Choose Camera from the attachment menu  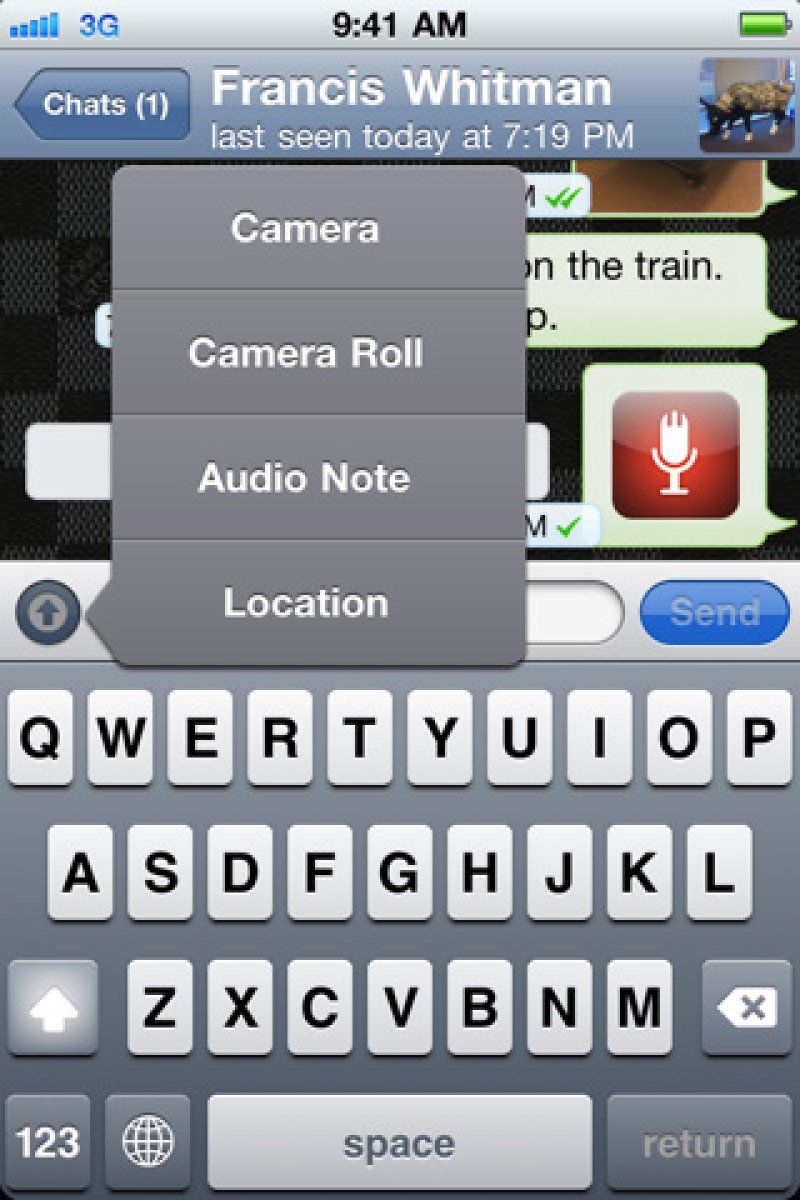[305, 228]
